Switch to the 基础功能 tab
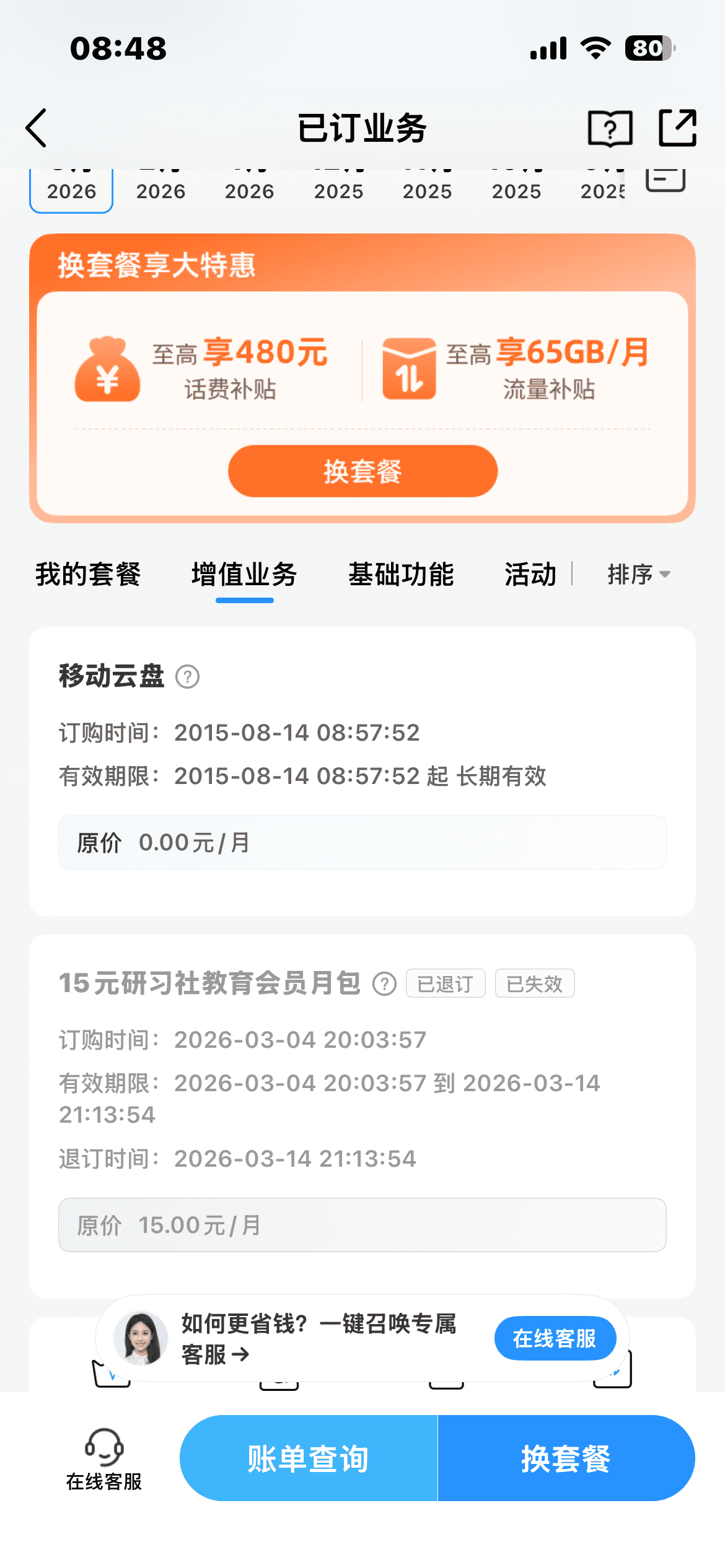725x1568 pixels. pos(401,574)
